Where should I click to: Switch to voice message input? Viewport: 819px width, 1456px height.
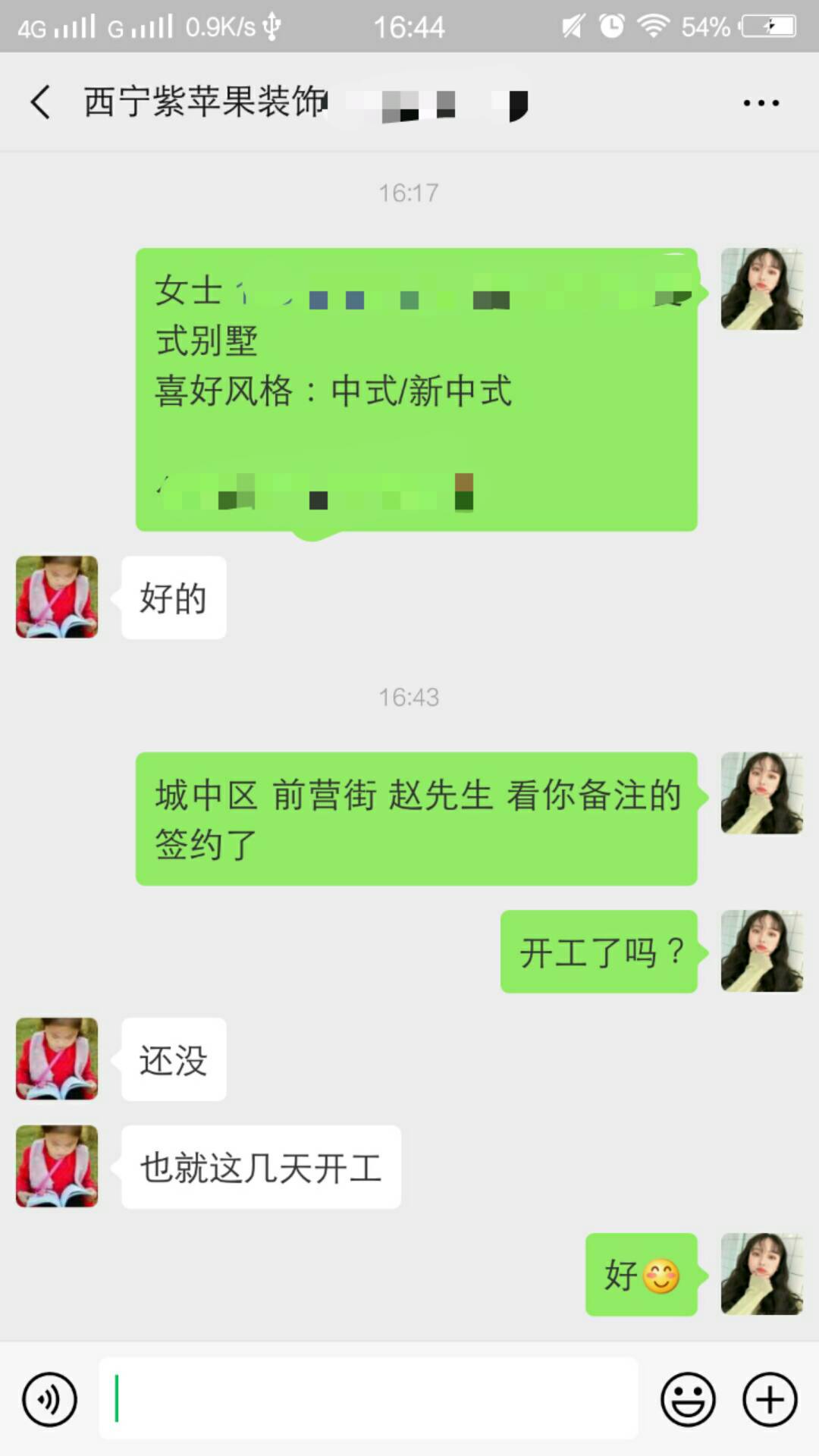tap(50, 1399)
